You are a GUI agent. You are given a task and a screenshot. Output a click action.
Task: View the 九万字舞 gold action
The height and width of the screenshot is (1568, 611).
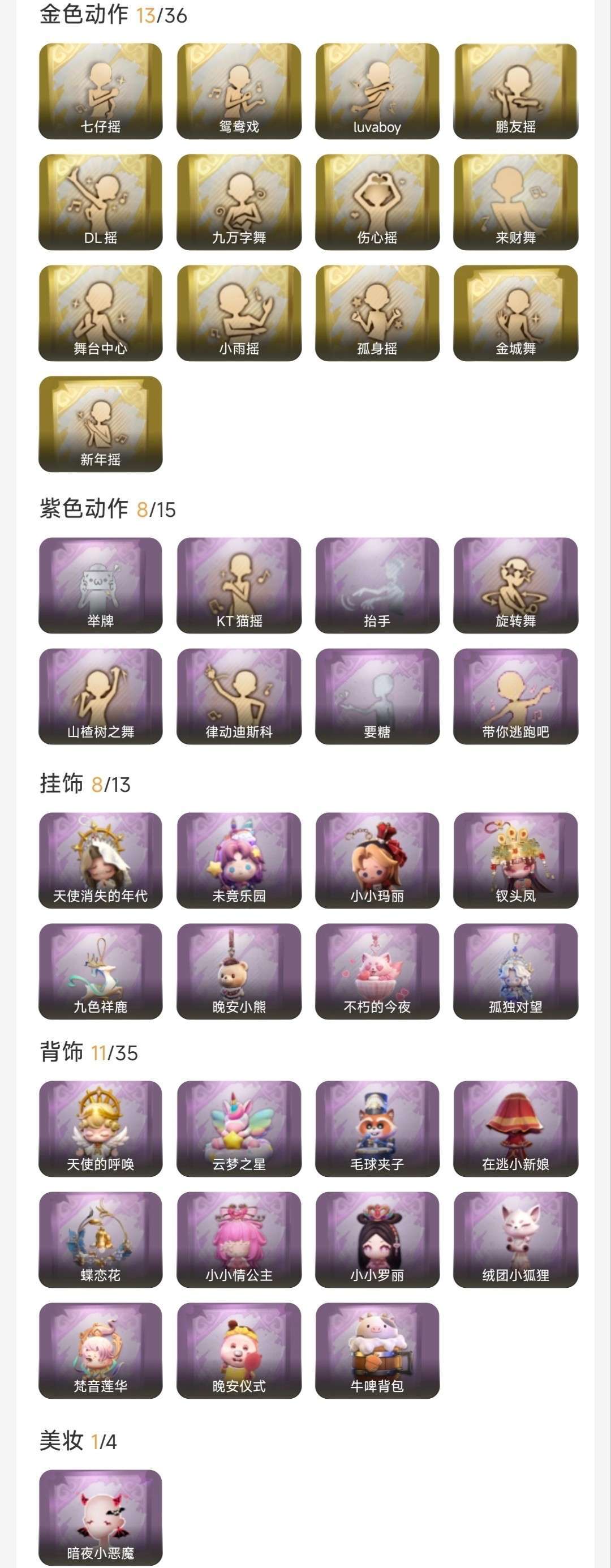click(239, 202)
